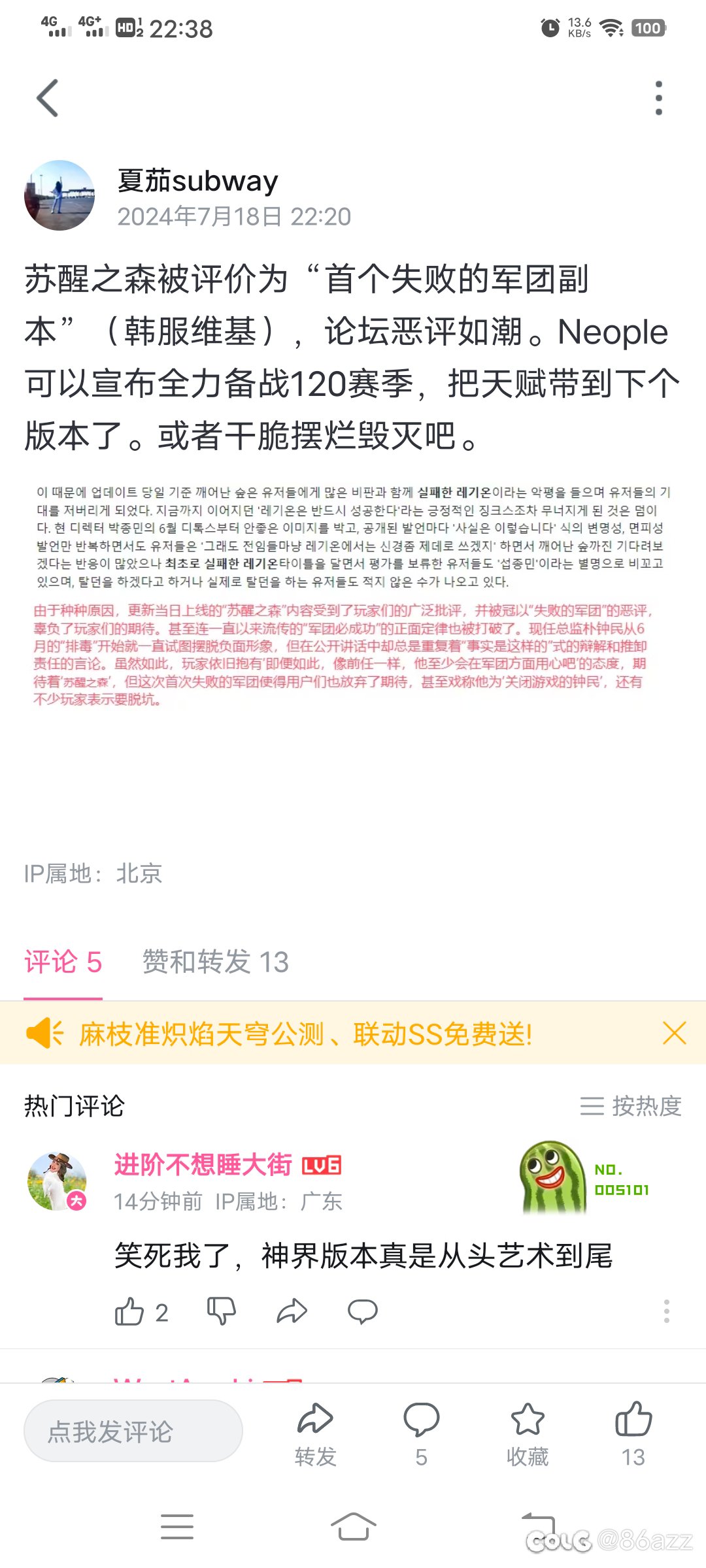Viewport: 706px width, 1568px height.
Task: Repost via the 转发 button
Action: pyautogui.click(x=315, y=1433)
